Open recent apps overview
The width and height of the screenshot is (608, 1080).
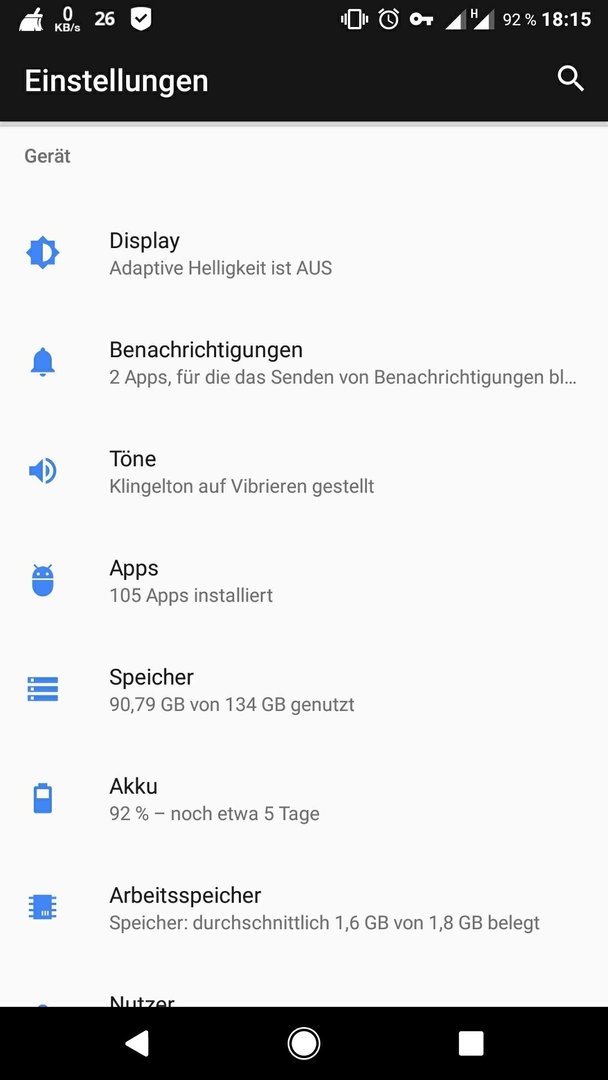(471, 1043)
